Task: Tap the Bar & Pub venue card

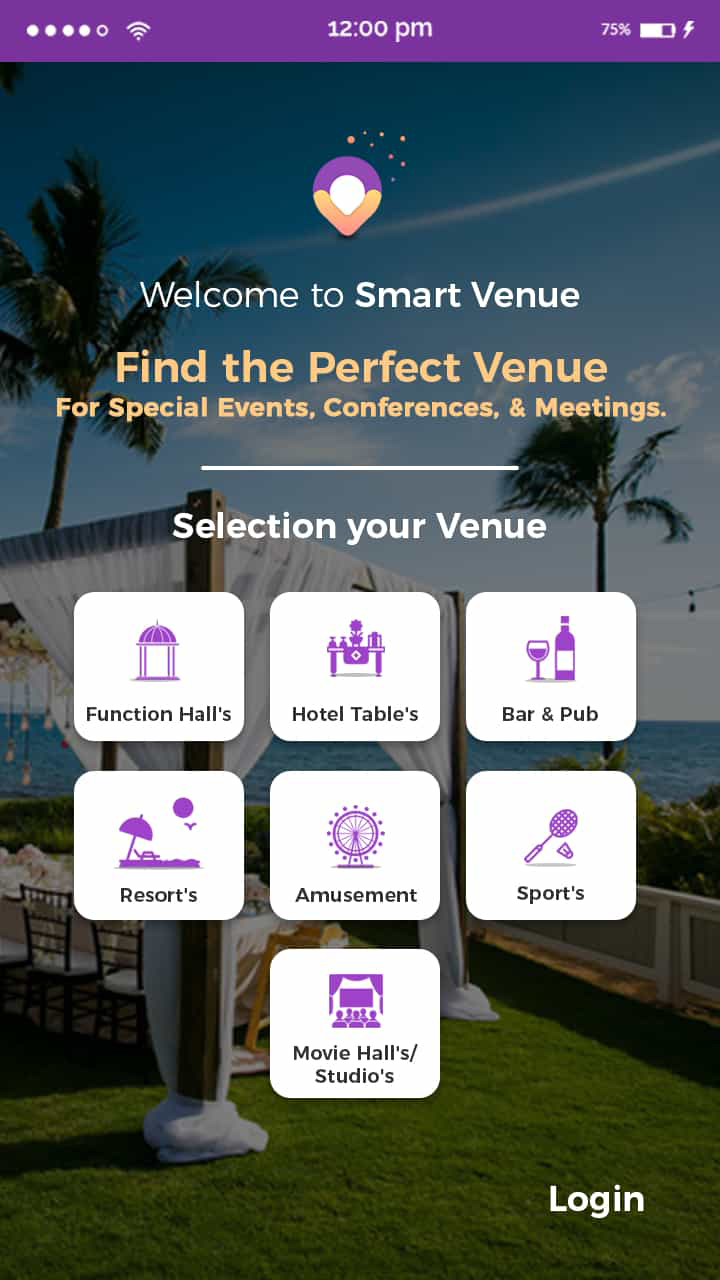Action: pos(551,666)
